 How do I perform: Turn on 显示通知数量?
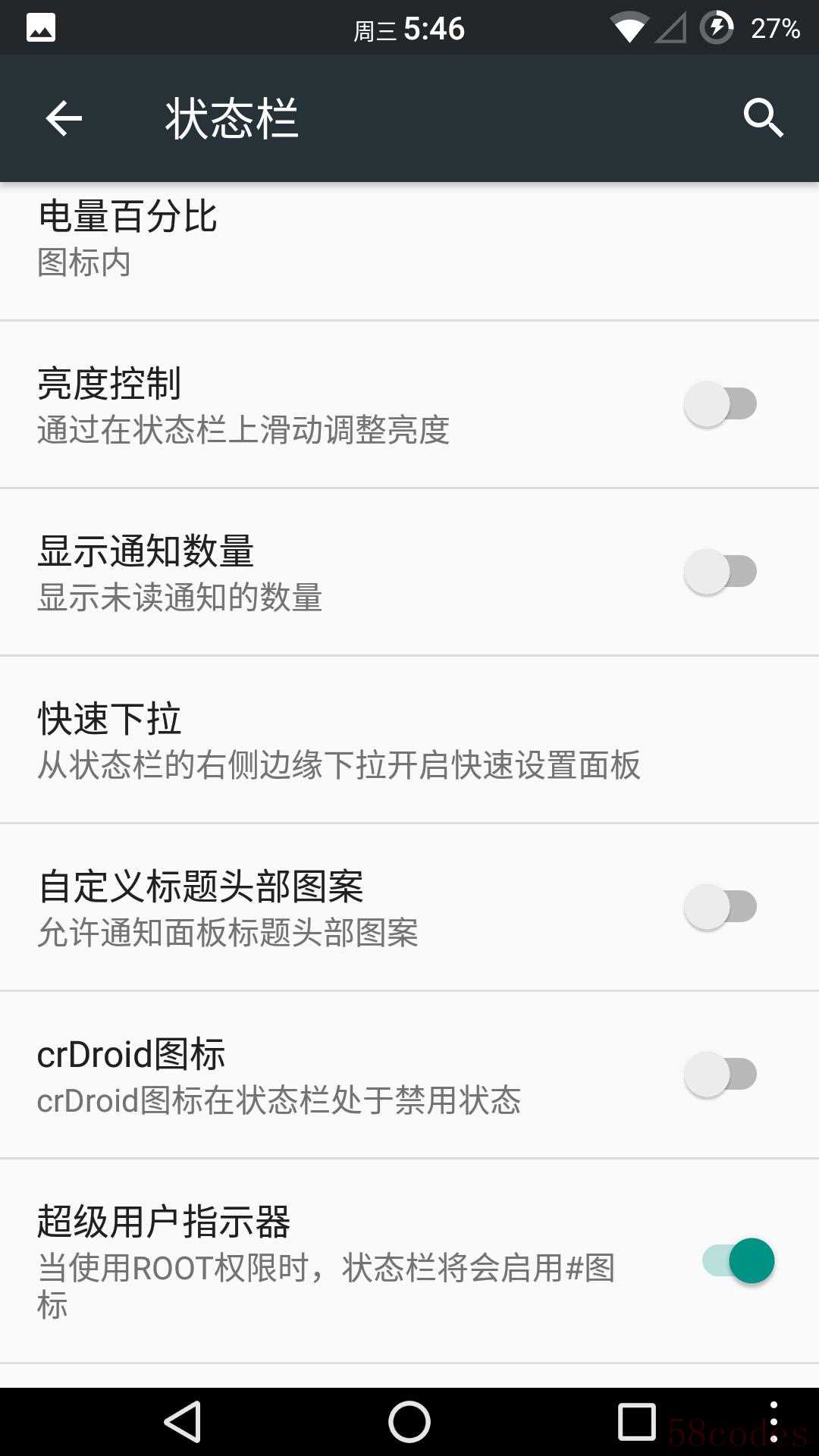coord(720,572)
